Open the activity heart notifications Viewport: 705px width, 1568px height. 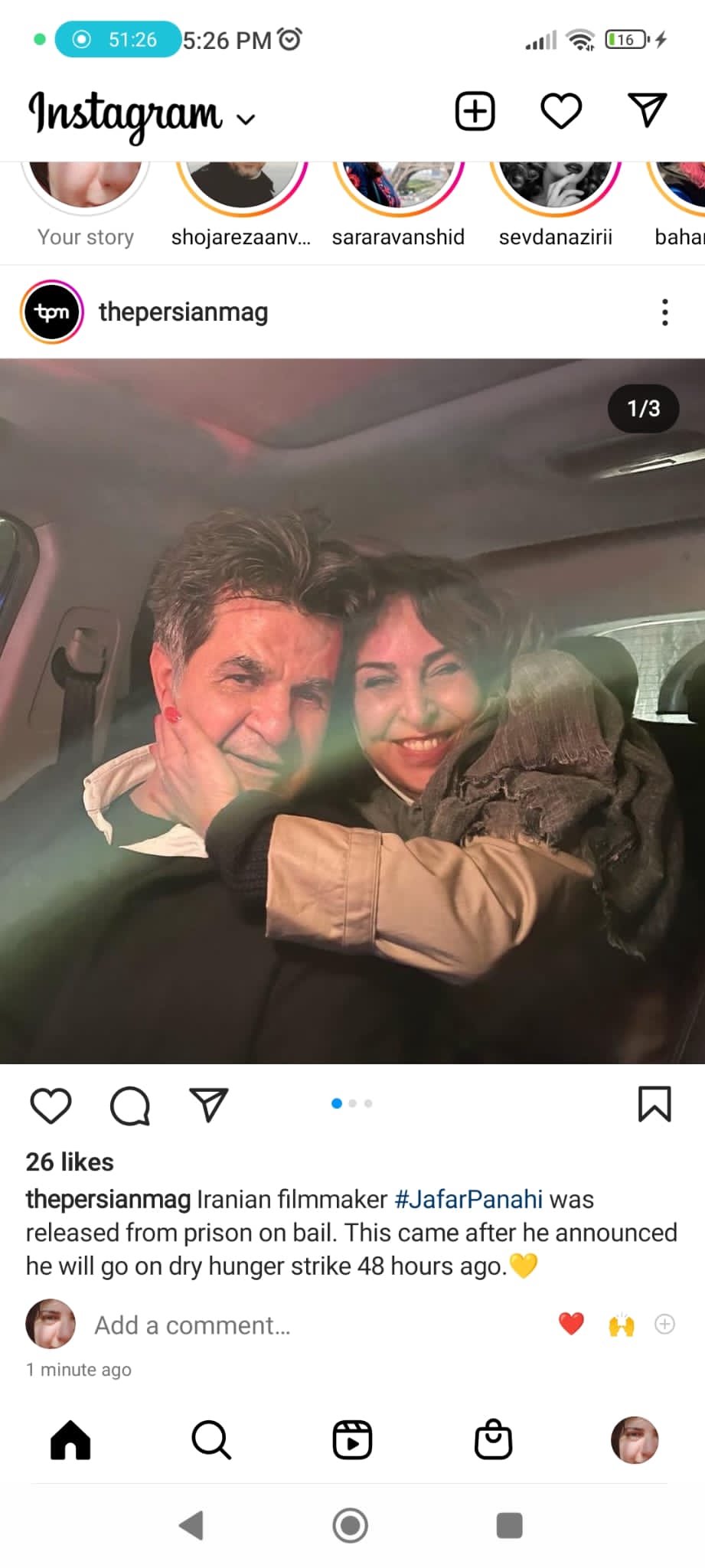(x=561, y=112)
